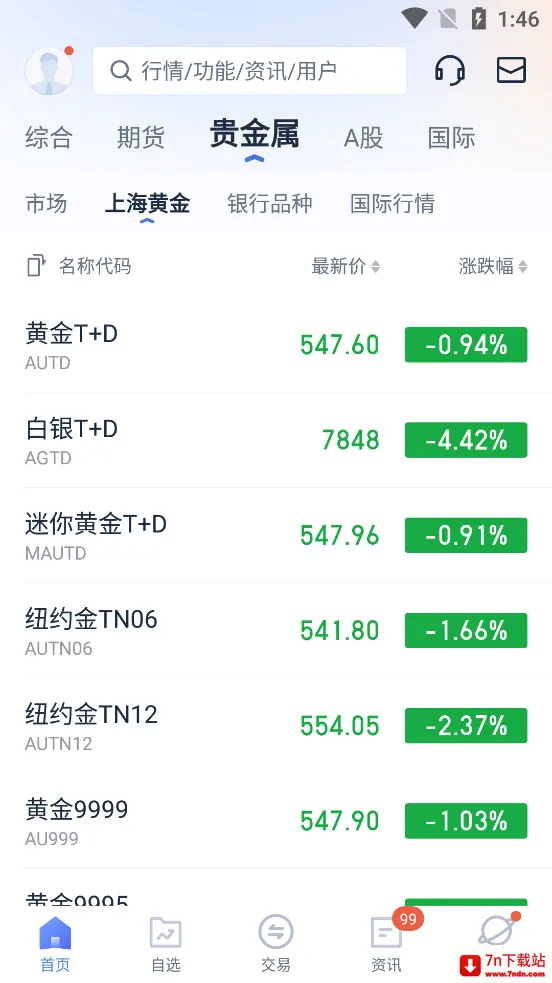Viewport: 552px width, 983px height.
Task: Select the A股 tab
Action: pos(363,137)
